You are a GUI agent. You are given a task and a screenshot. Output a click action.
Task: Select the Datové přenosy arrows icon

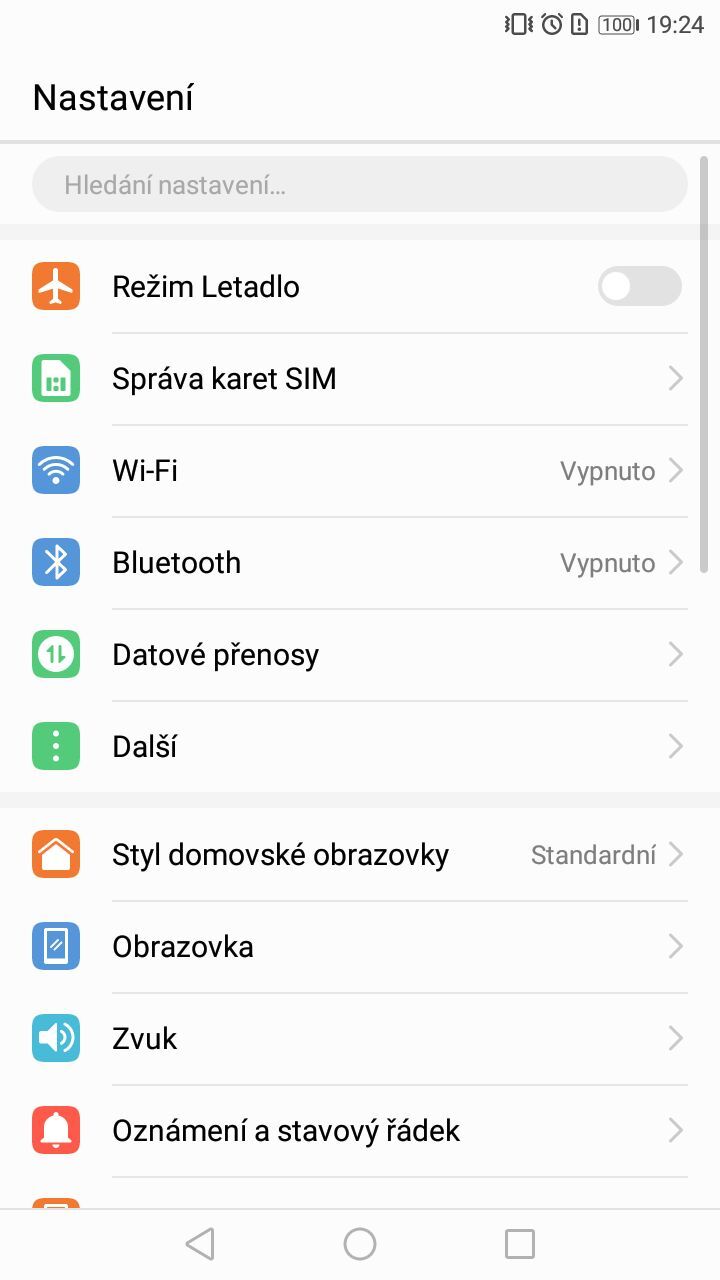[55, 654]
